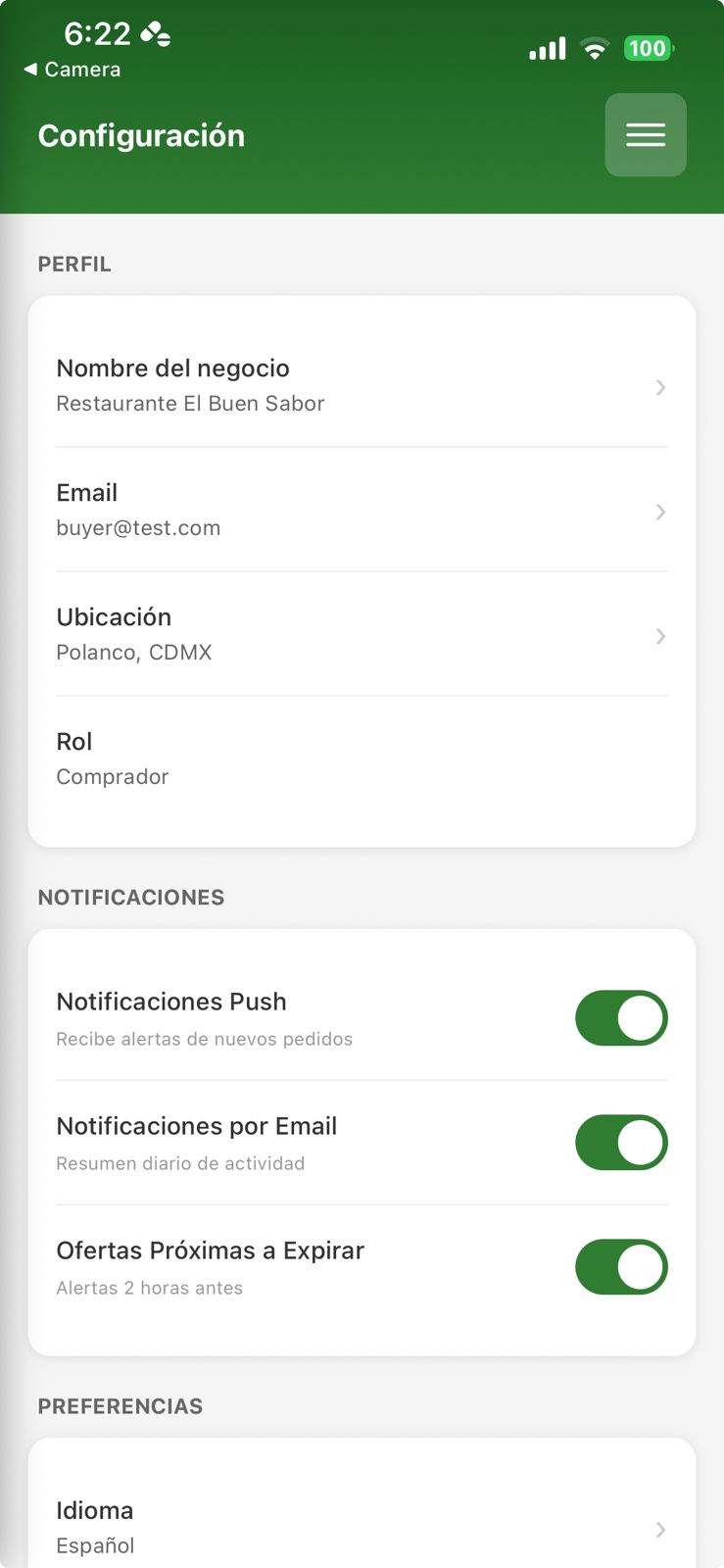This screenshot has height=1568, width=724.
Task: Open Nombre del negocio setting
Action: click(x=362, y=386)
